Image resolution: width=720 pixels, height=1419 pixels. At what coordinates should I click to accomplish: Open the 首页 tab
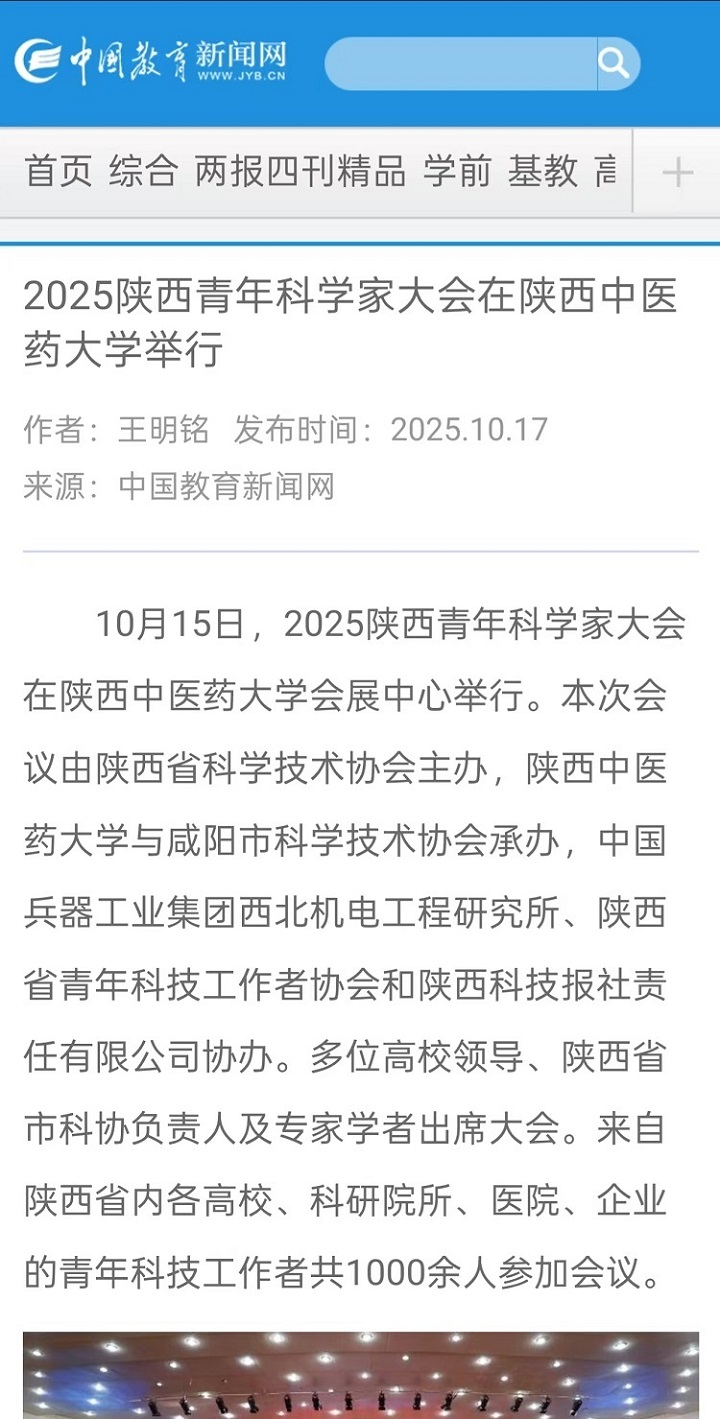pos(58,172)
